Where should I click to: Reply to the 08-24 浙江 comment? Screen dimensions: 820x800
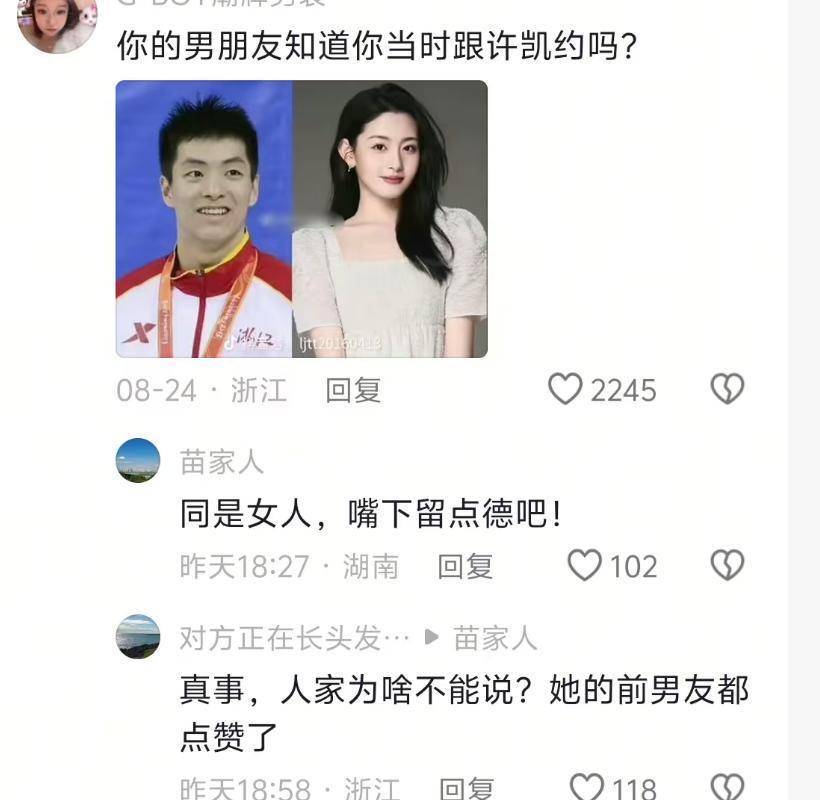pyautogui.click(x=353, y=390)
